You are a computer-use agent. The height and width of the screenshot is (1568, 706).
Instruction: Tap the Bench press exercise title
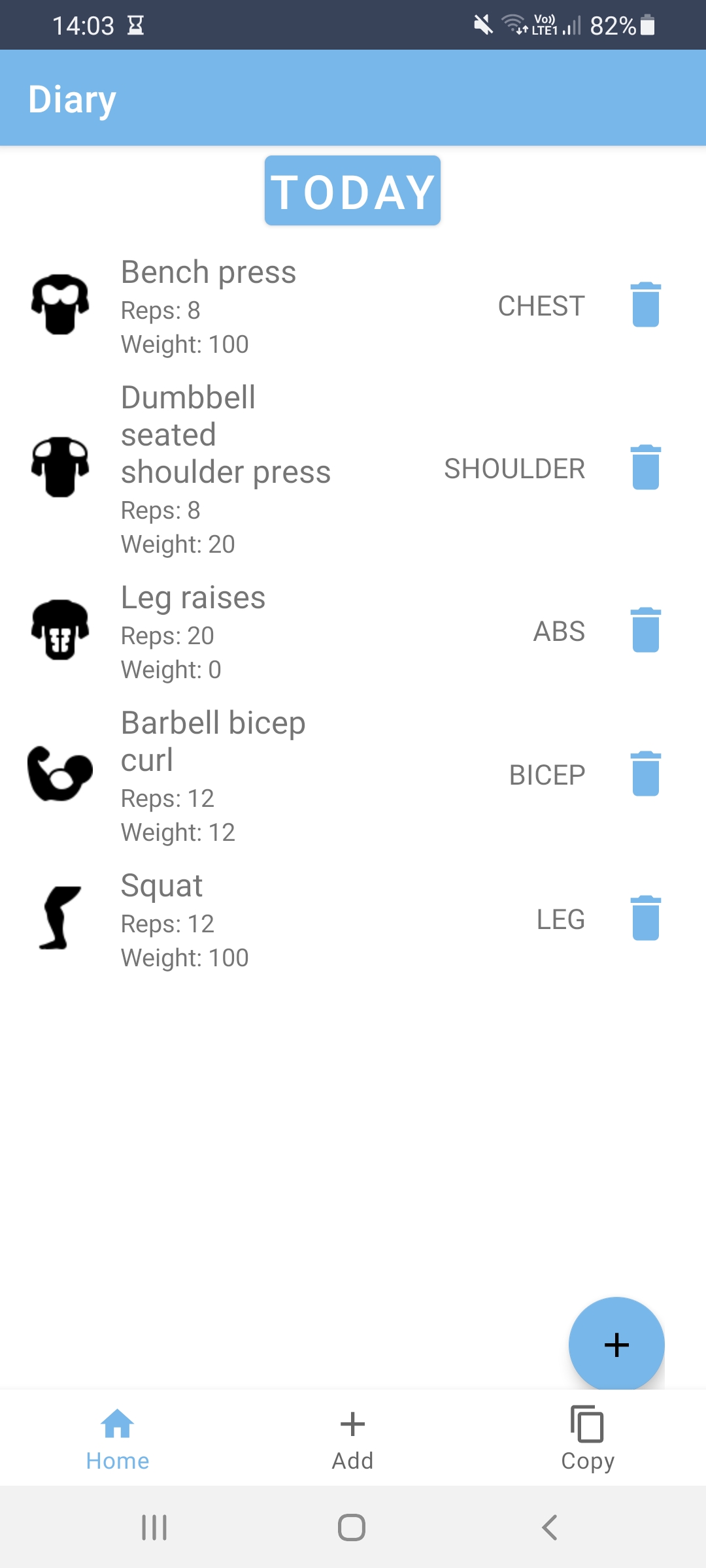click(x=209, y=272)
